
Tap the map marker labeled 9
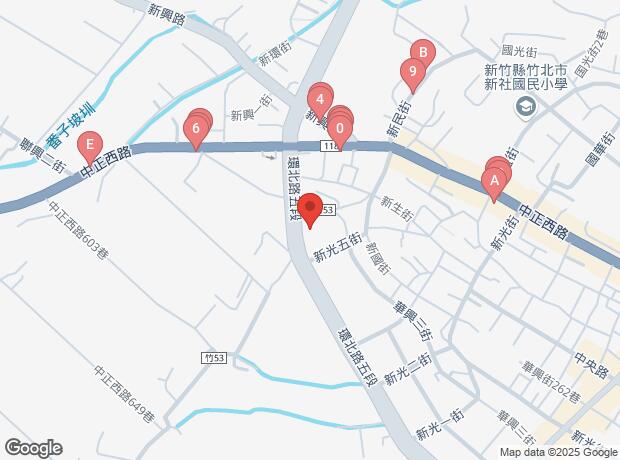pyautogui.click(x=410, y=71)
